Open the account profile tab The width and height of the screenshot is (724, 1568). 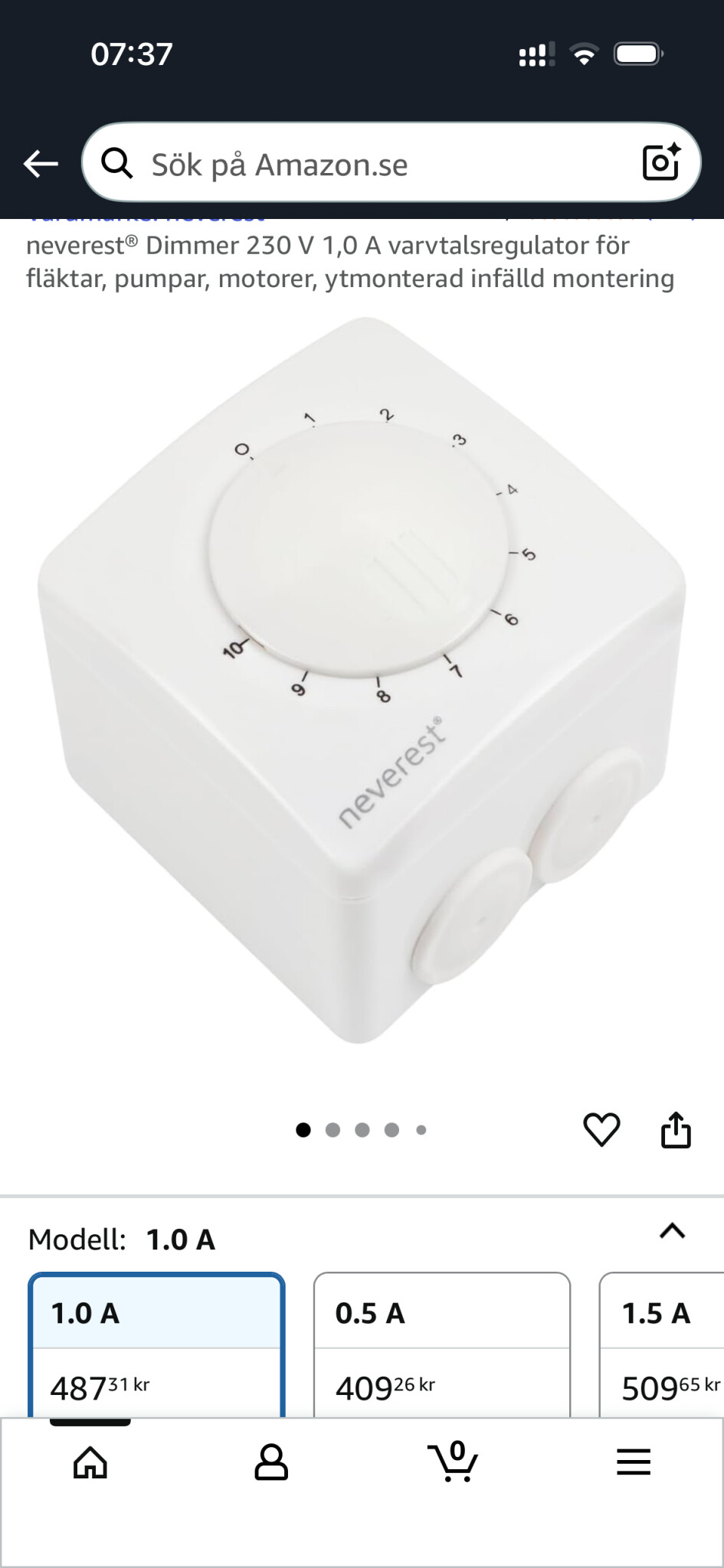[x=271, y=1462]
